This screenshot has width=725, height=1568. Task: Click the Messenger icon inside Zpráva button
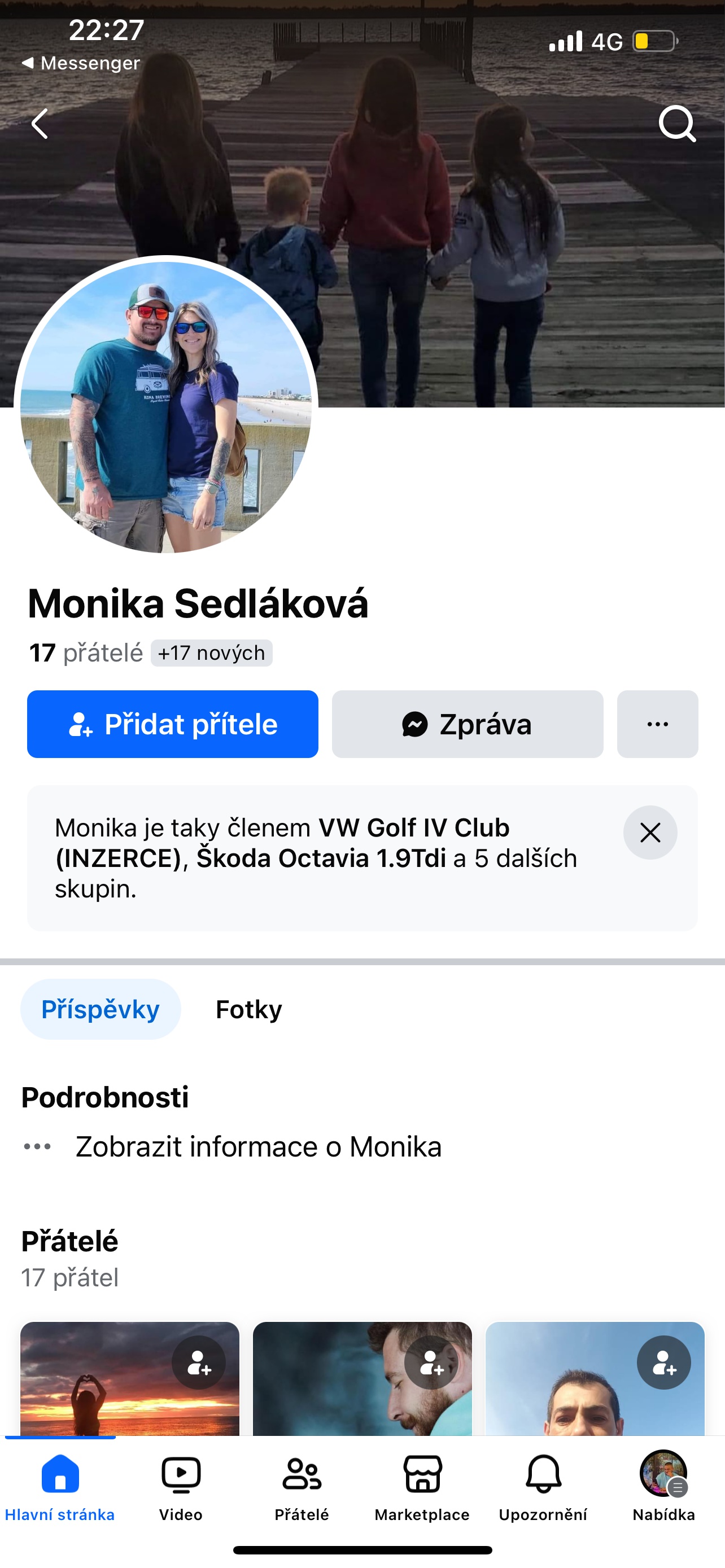(x=416, y=724)
